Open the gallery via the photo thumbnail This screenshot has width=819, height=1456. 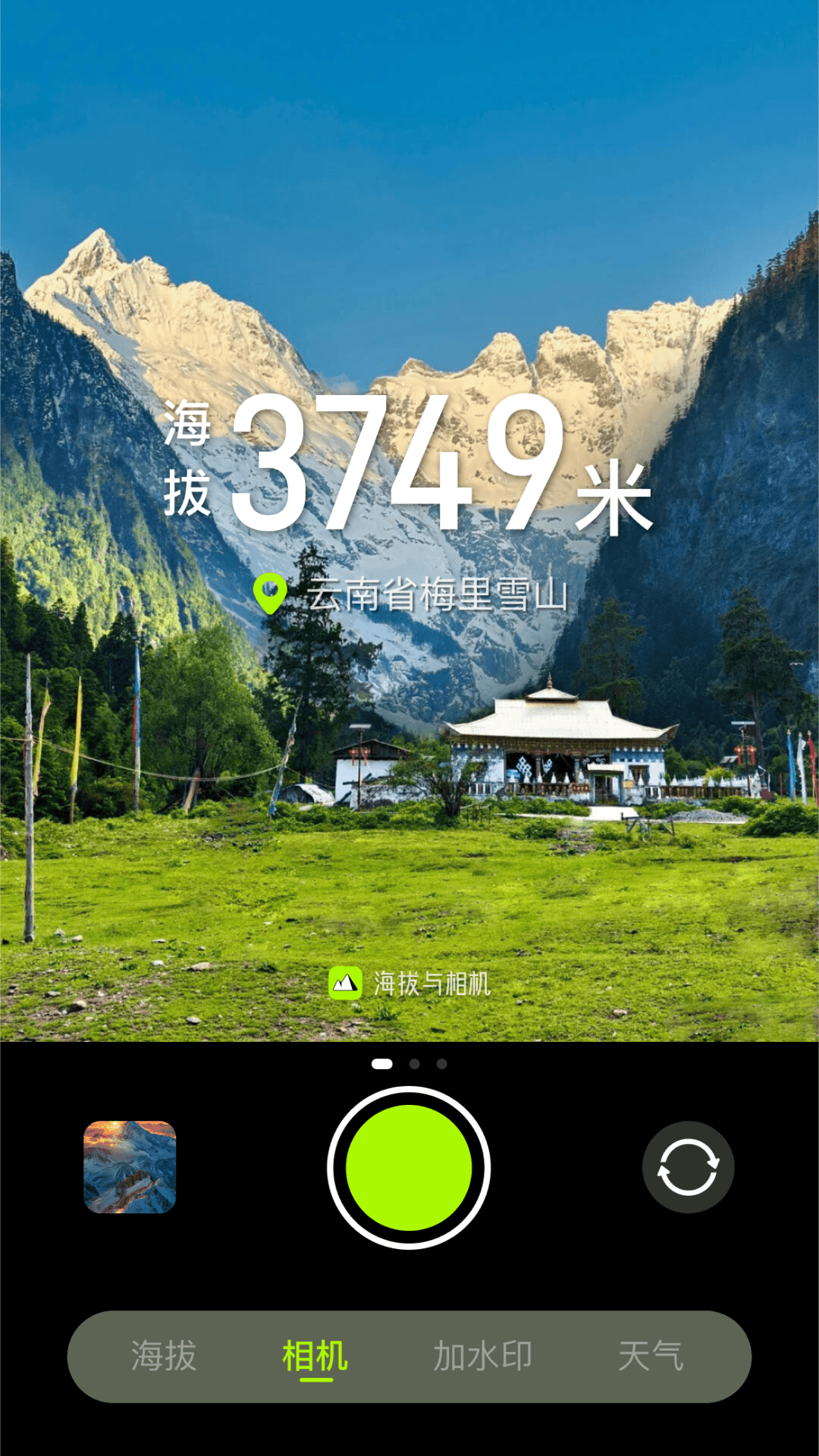click(x=131, y=1168)
